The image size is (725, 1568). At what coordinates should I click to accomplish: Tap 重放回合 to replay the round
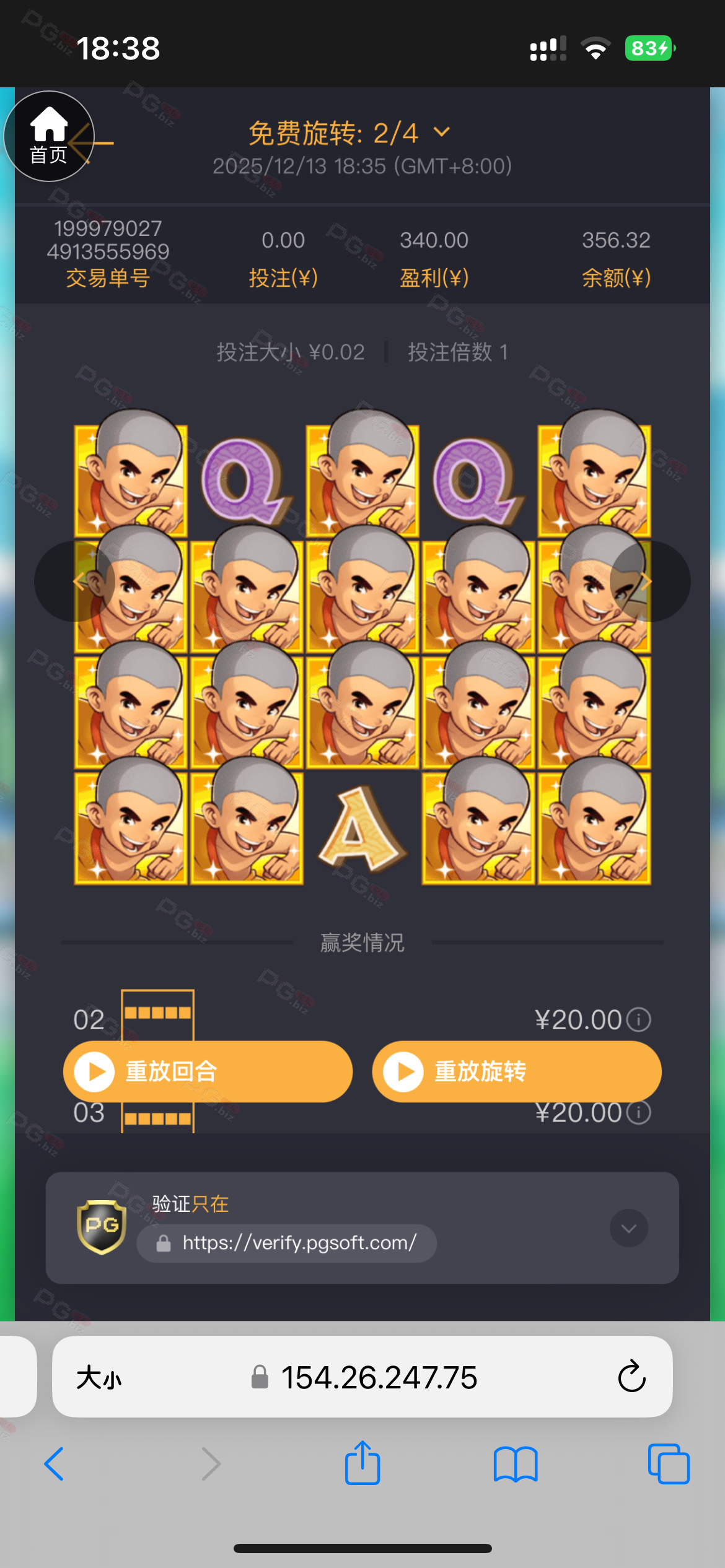point(208,1071)
